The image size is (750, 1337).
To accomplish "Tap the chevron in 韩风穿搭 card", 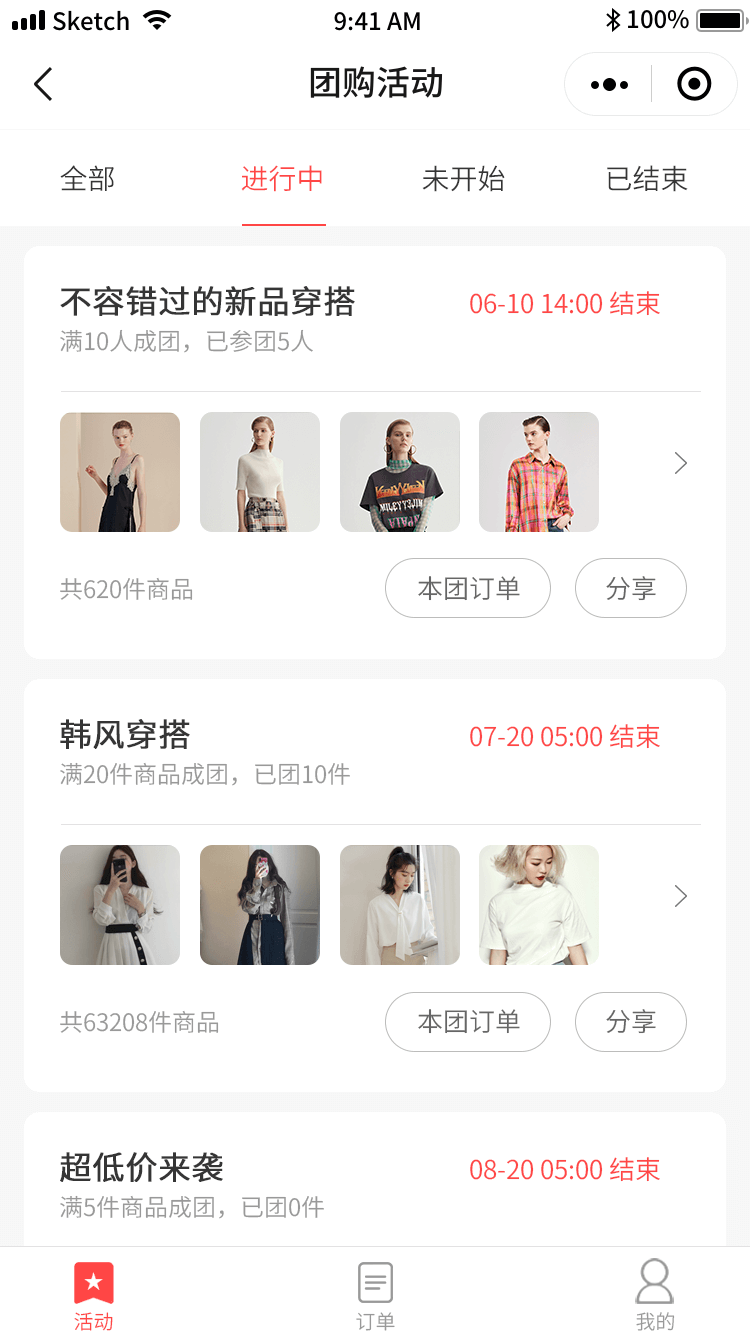I will 681,896.
